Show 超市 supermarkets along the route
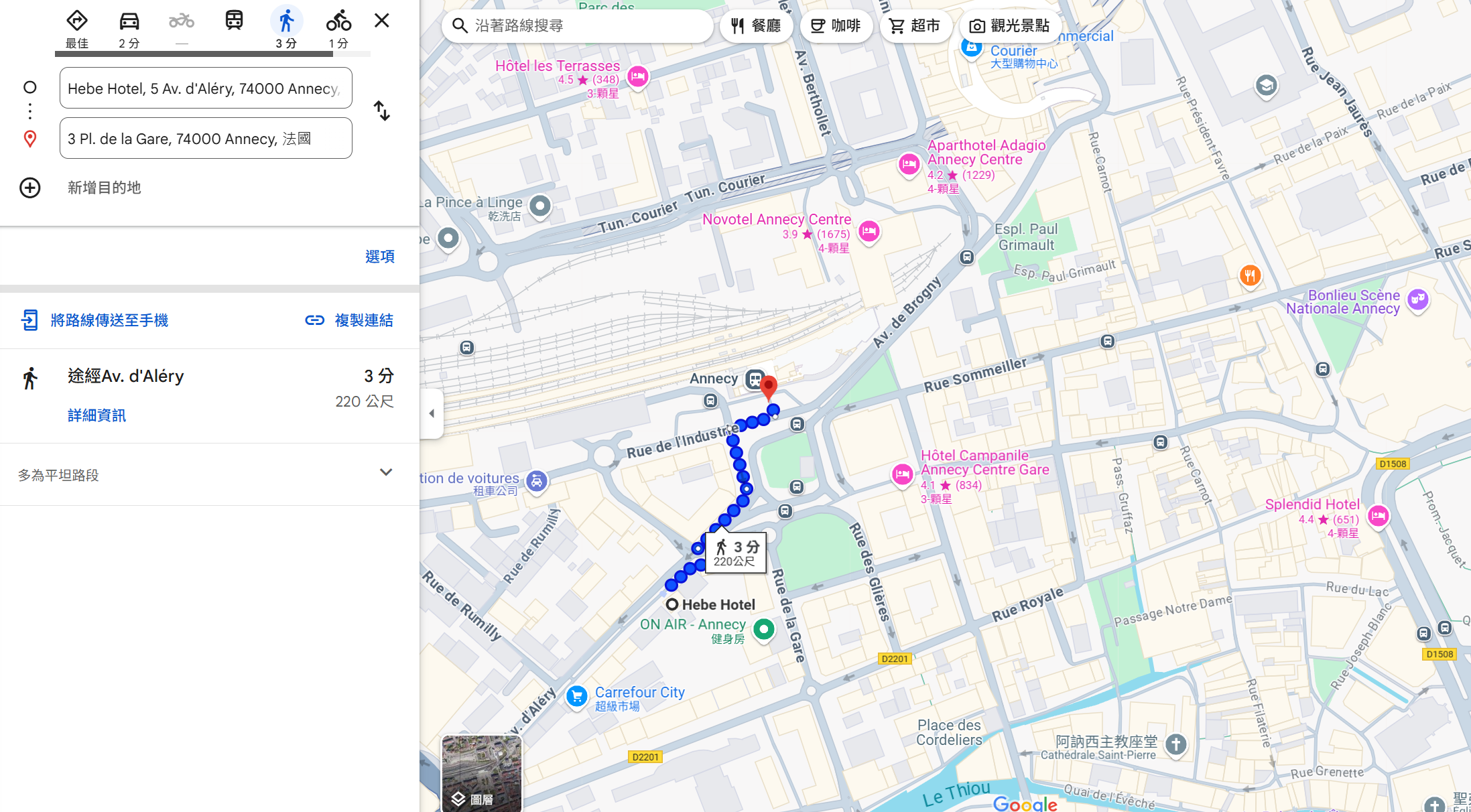The image size is (1471, 812). [915, 26]
